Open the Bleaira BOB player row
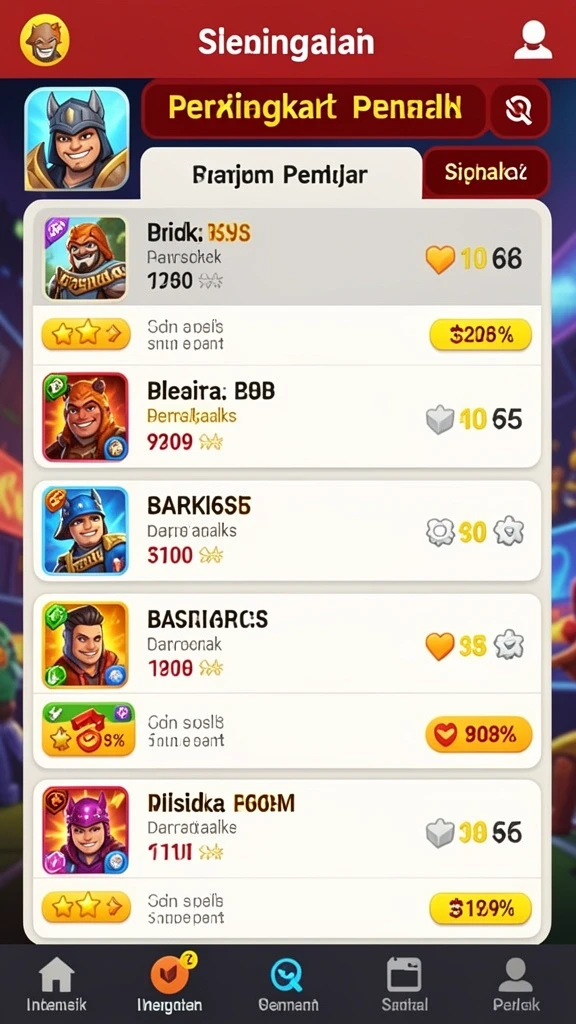The height and width of the screenshot is (1024, 576). click(287, 417)
